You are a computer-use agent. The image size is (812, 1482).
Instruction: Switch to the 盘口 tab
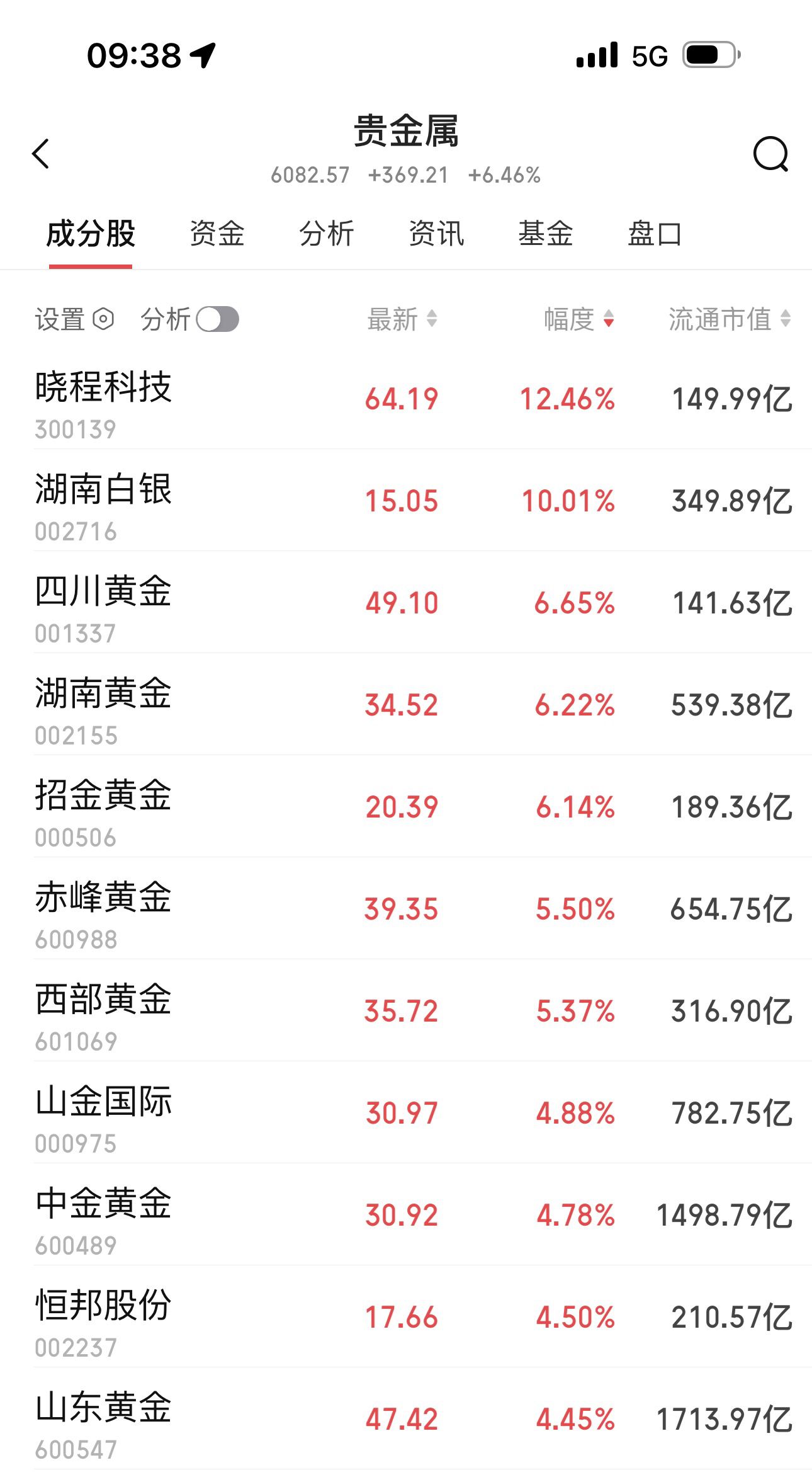tap(655, 234)
